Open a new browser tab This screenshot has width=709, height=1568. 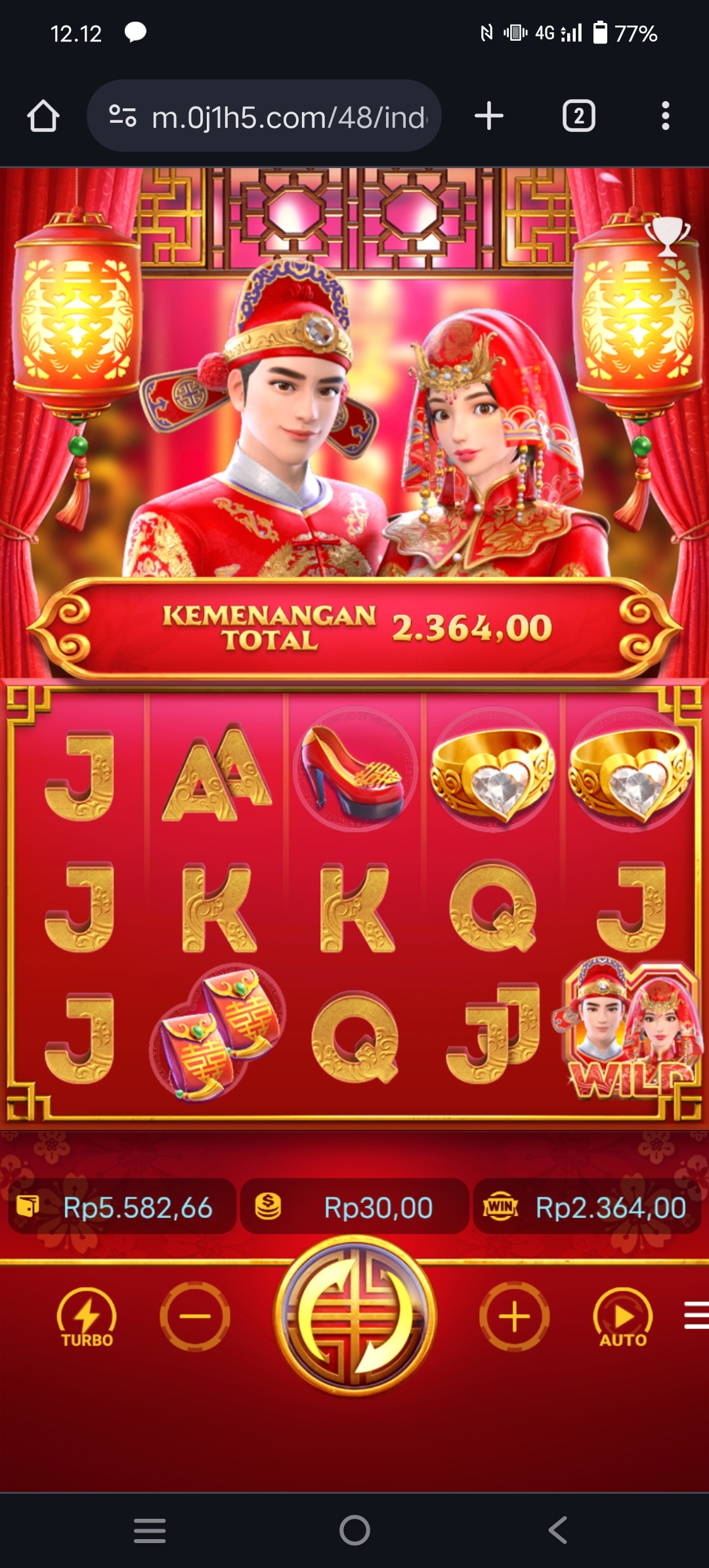488,116
